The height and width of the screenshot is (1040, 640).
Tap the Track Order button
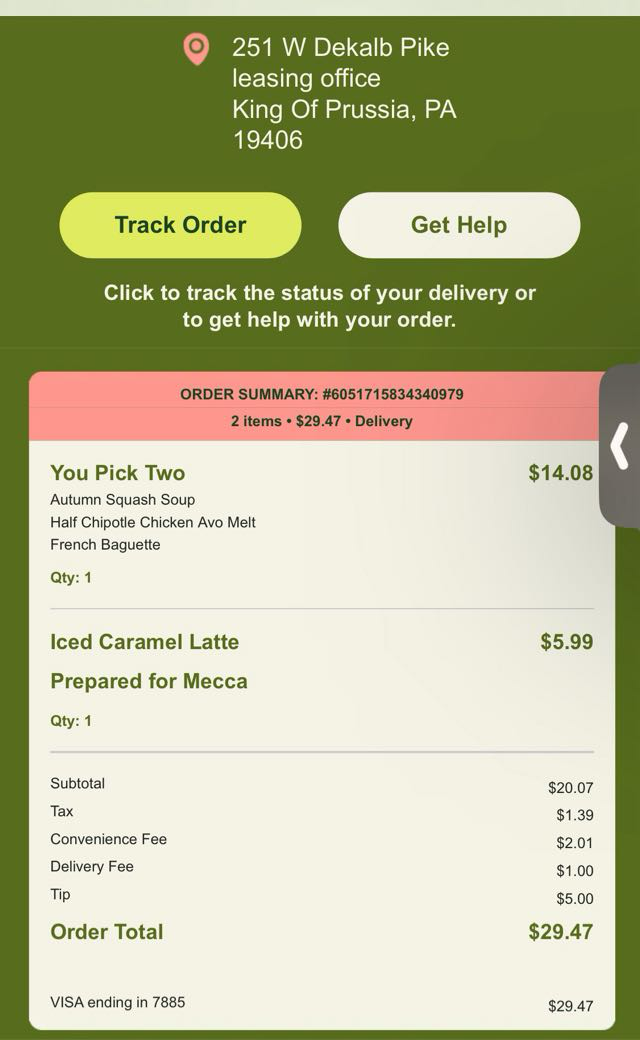click(180, 225)
